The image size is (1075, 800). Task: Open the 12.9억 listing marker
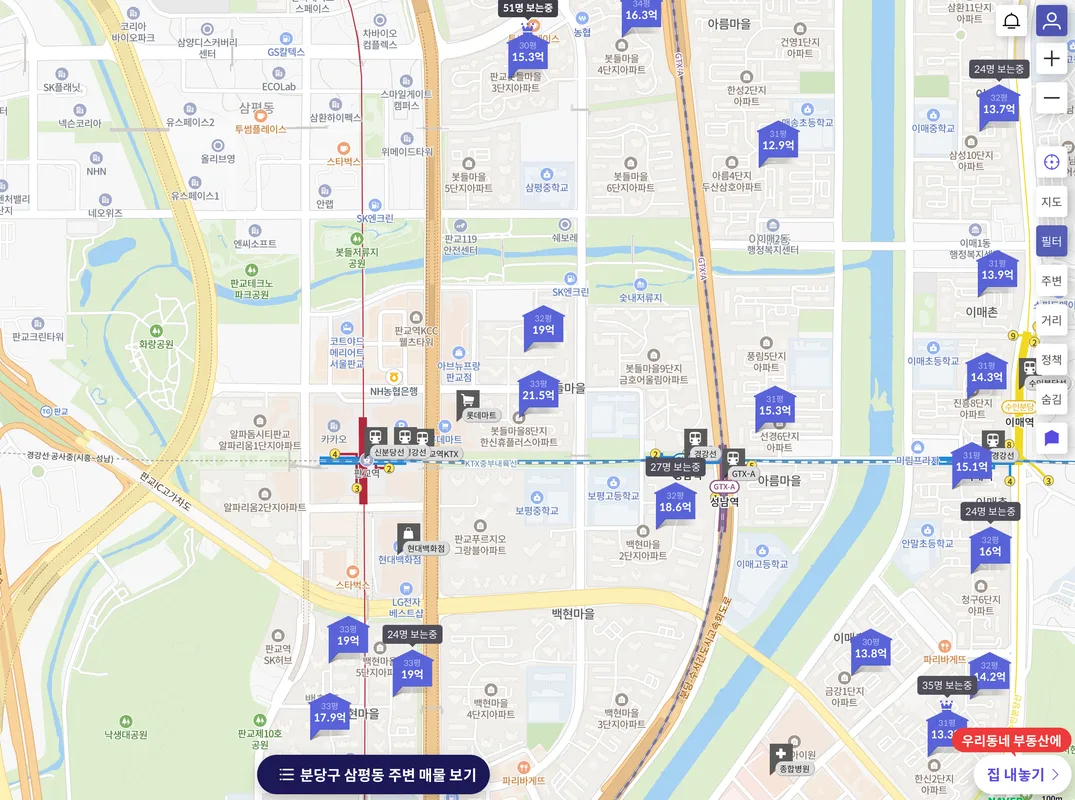pyautogui.click(x=778, y=145)
